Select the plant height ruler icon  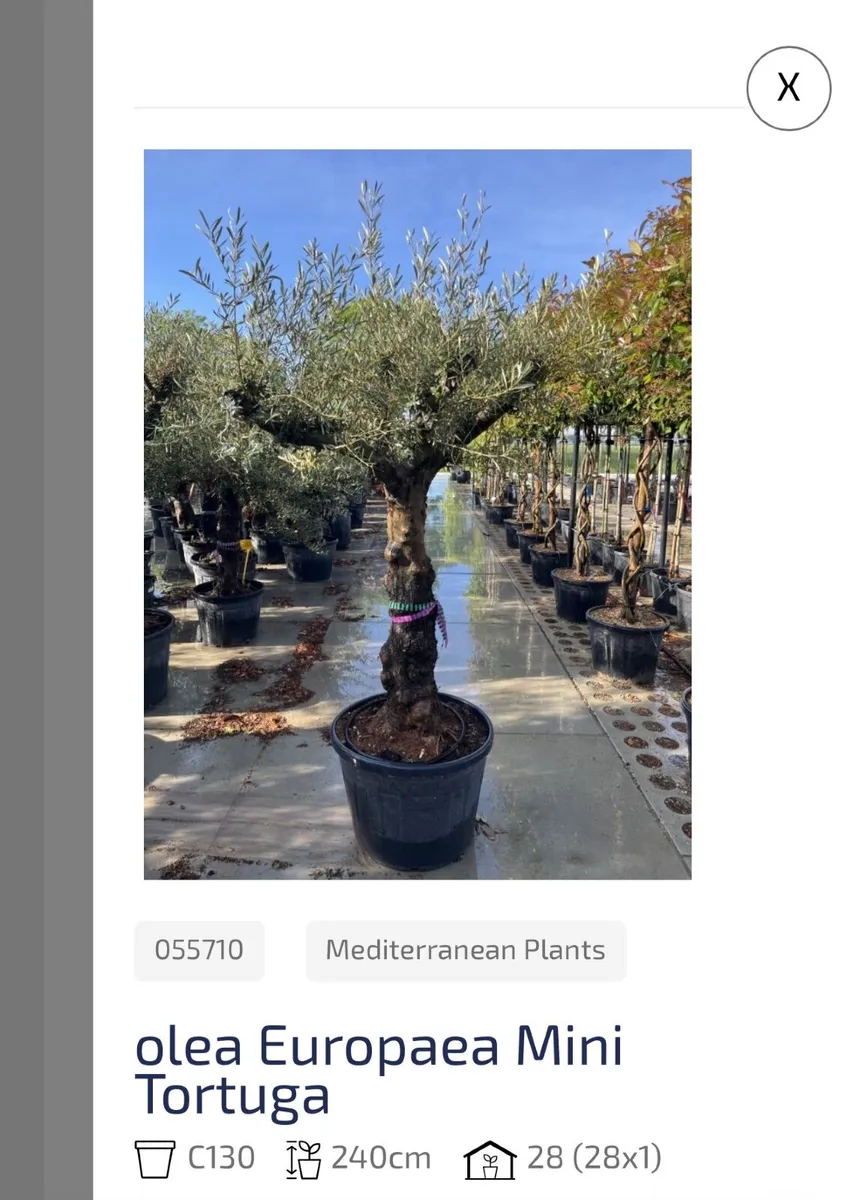tap(300, 1157)
